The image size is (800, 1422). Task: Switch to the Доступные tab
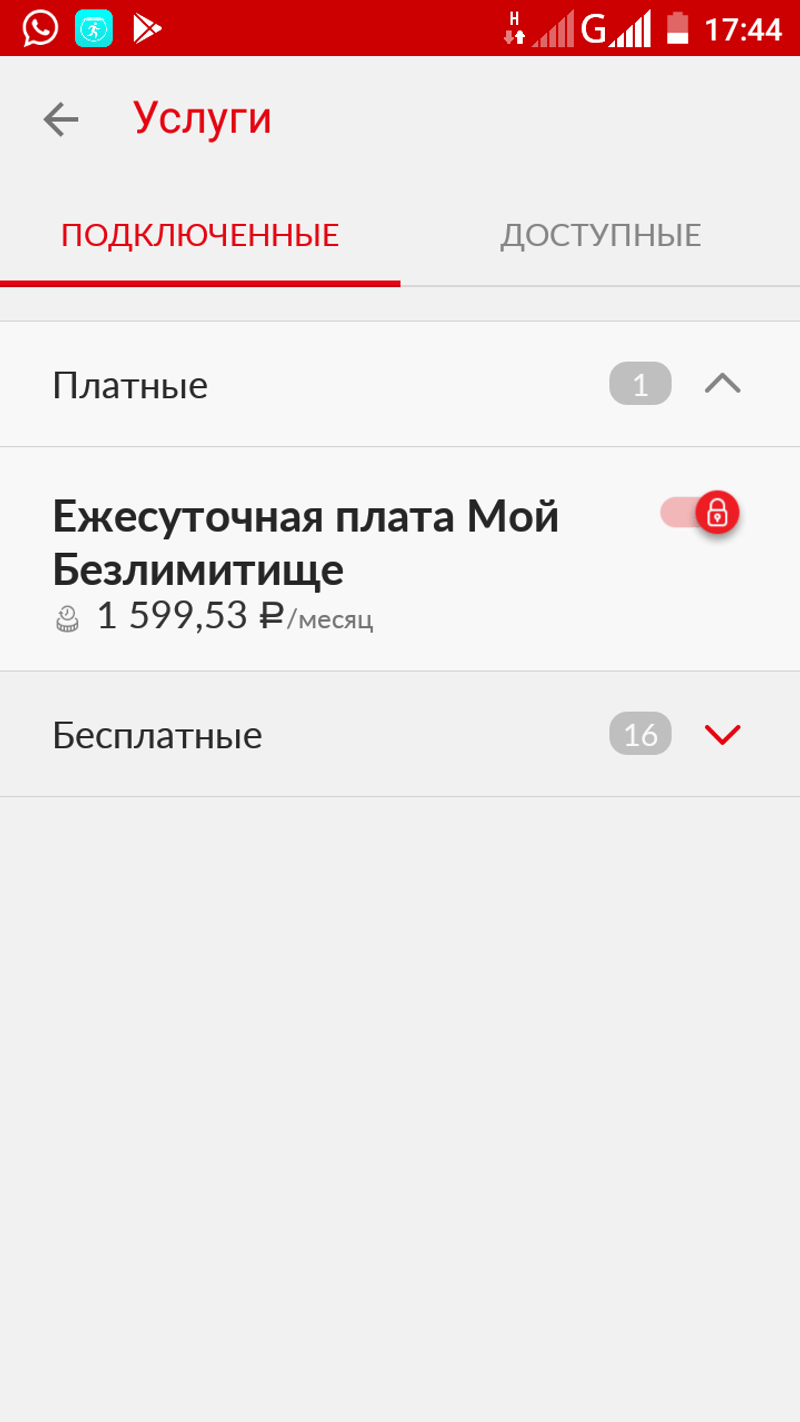pyautogui.click(x=600, y=236)
